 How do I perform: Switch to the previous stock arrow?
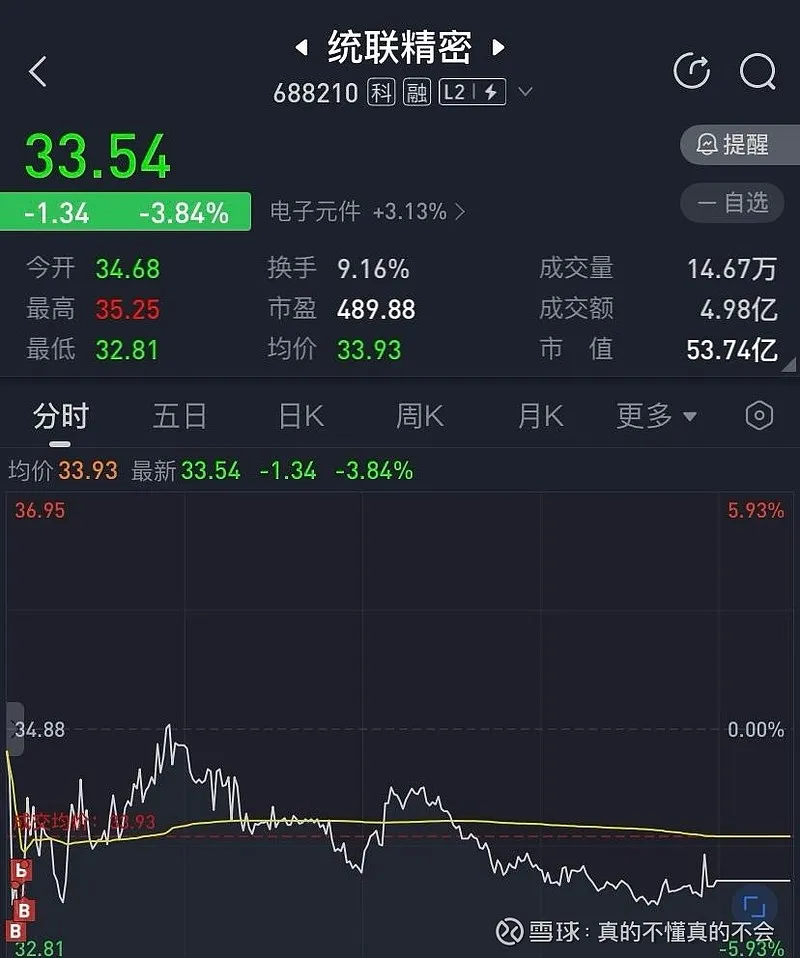[x=301, y=47]
